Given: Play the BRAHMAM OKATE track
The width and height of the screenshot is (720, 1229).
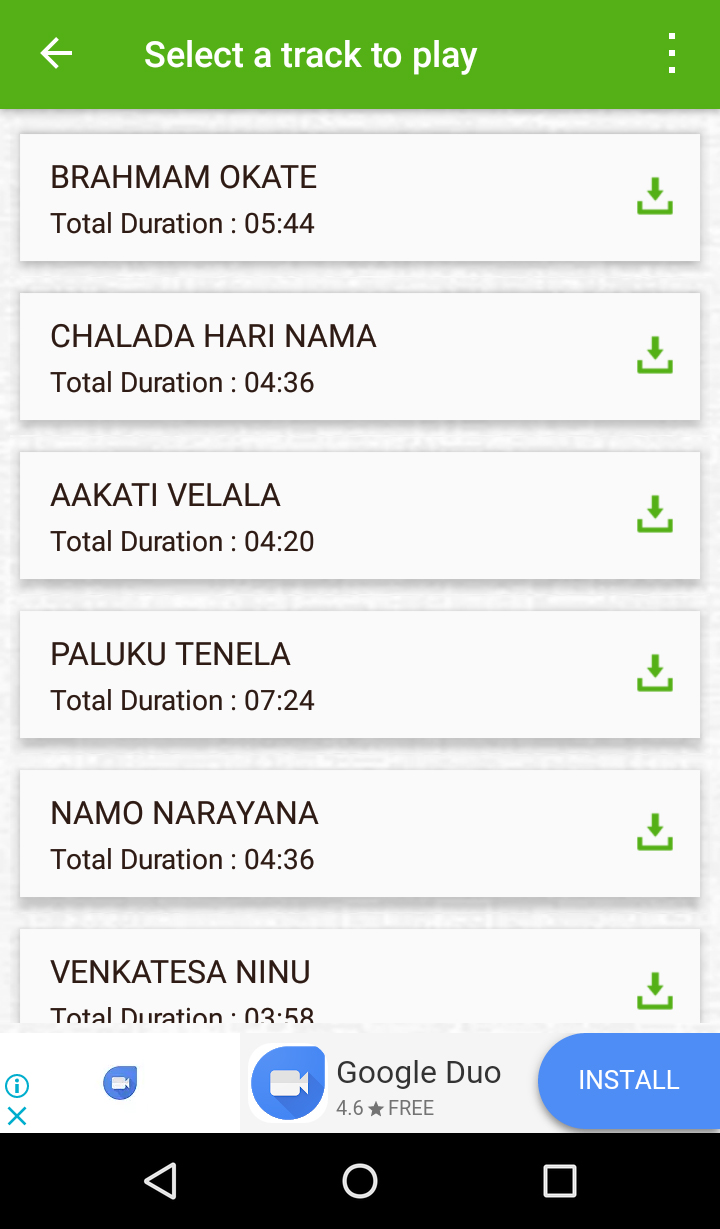Looking at the screenshot, I should pyautogui.click(x=300, y=198).
